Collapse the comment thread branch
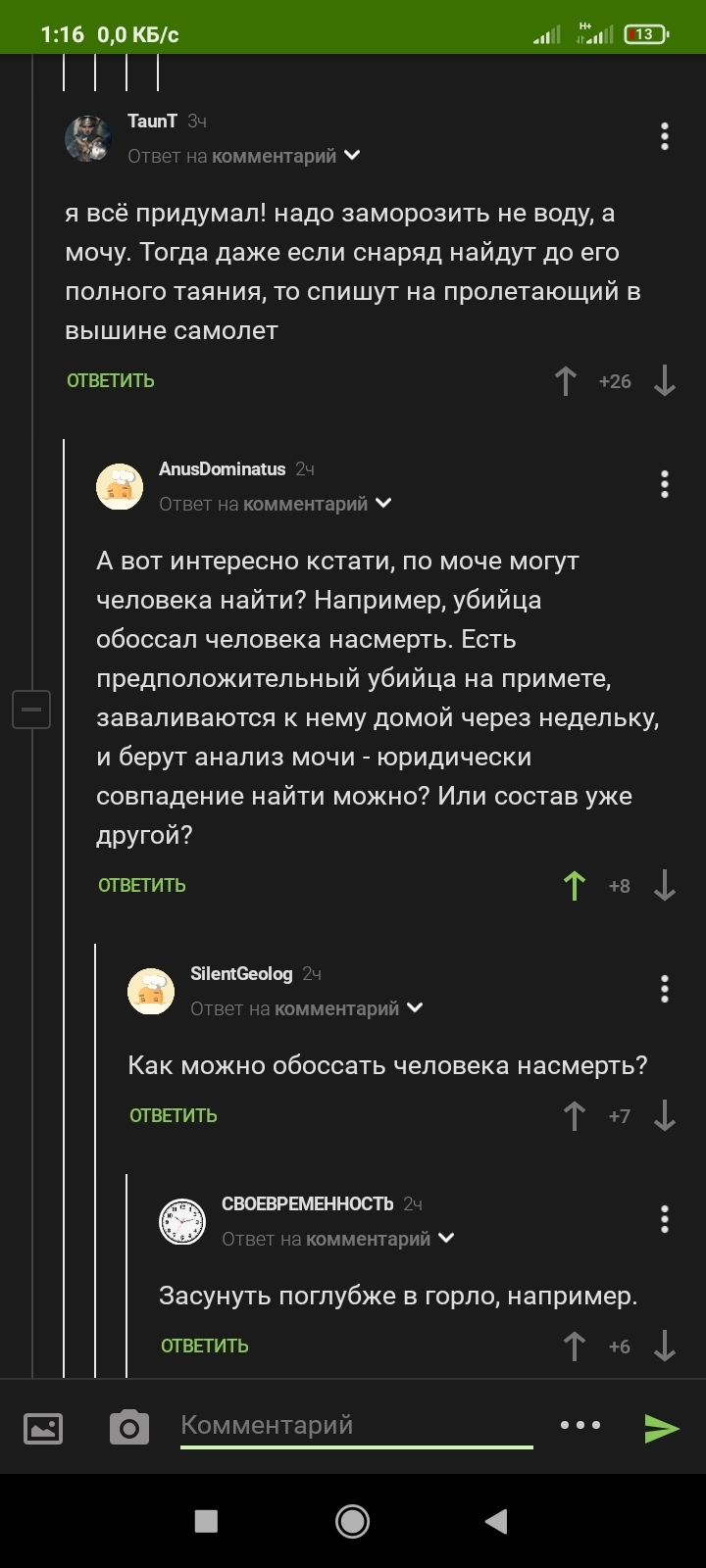706x1568 pixels. point(30,709)
